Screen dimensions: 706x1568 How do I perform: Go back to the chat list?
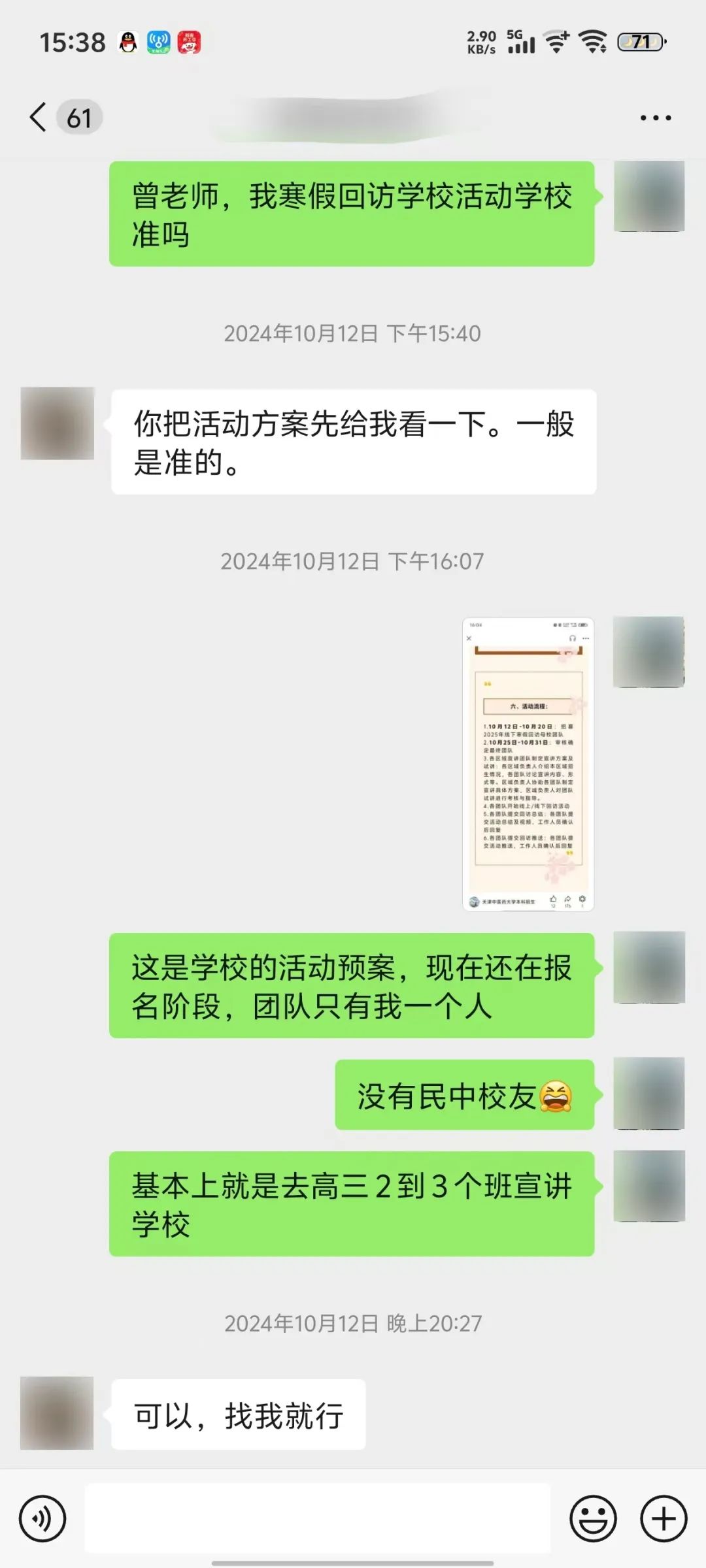[39, 118]
